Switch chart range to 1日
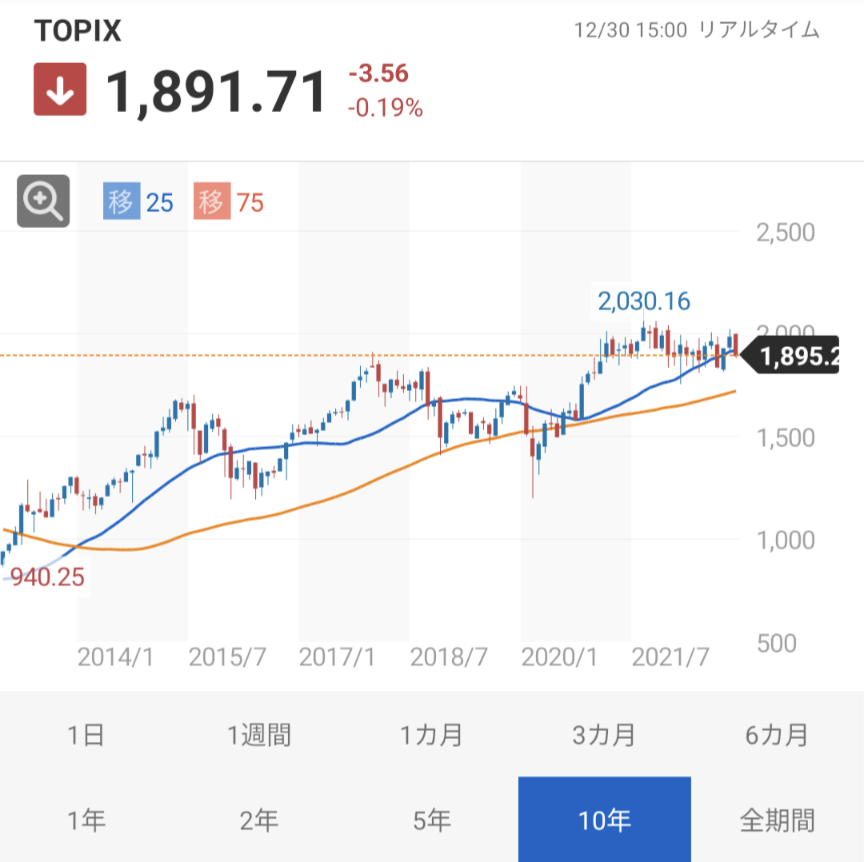Image resolution: width=864 pixels, height=862 pixels. click(87, 736)
